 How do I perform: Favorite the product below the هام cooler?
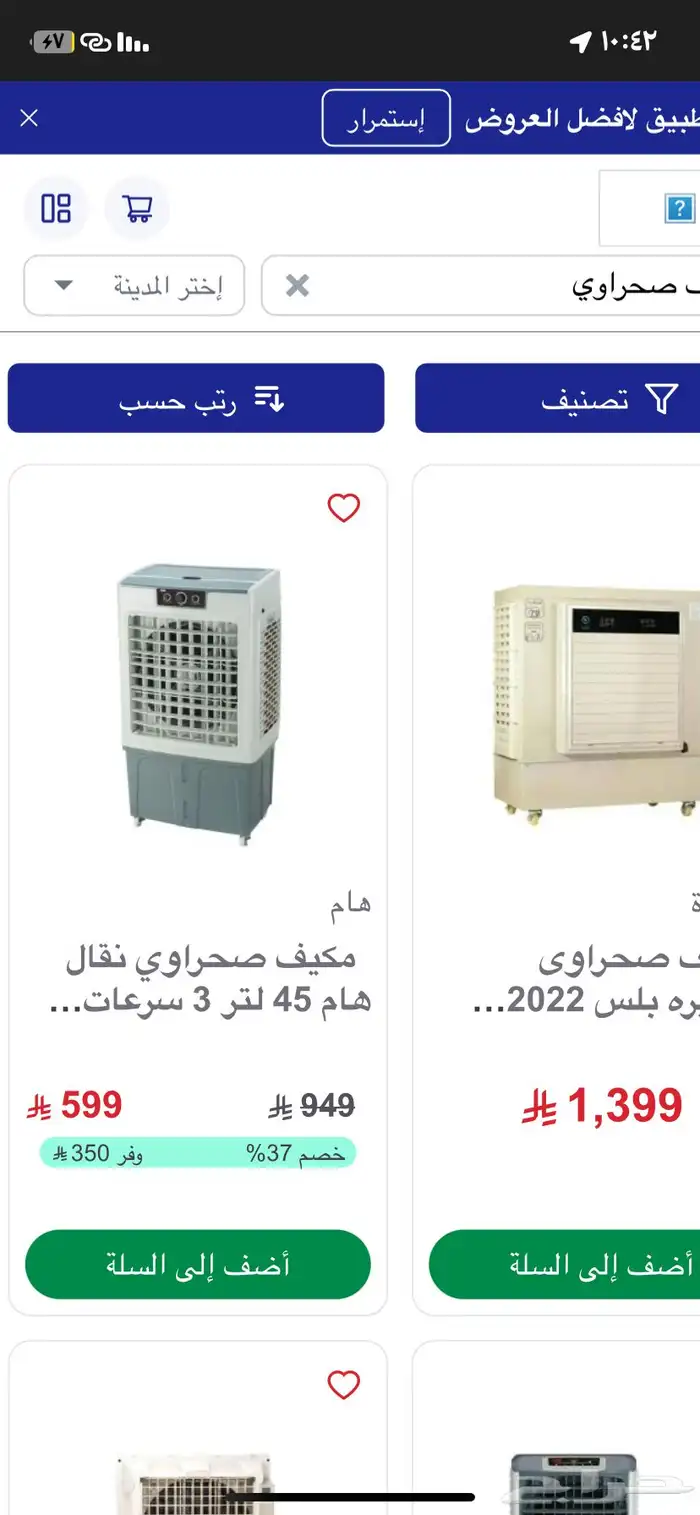(343, 1385)
